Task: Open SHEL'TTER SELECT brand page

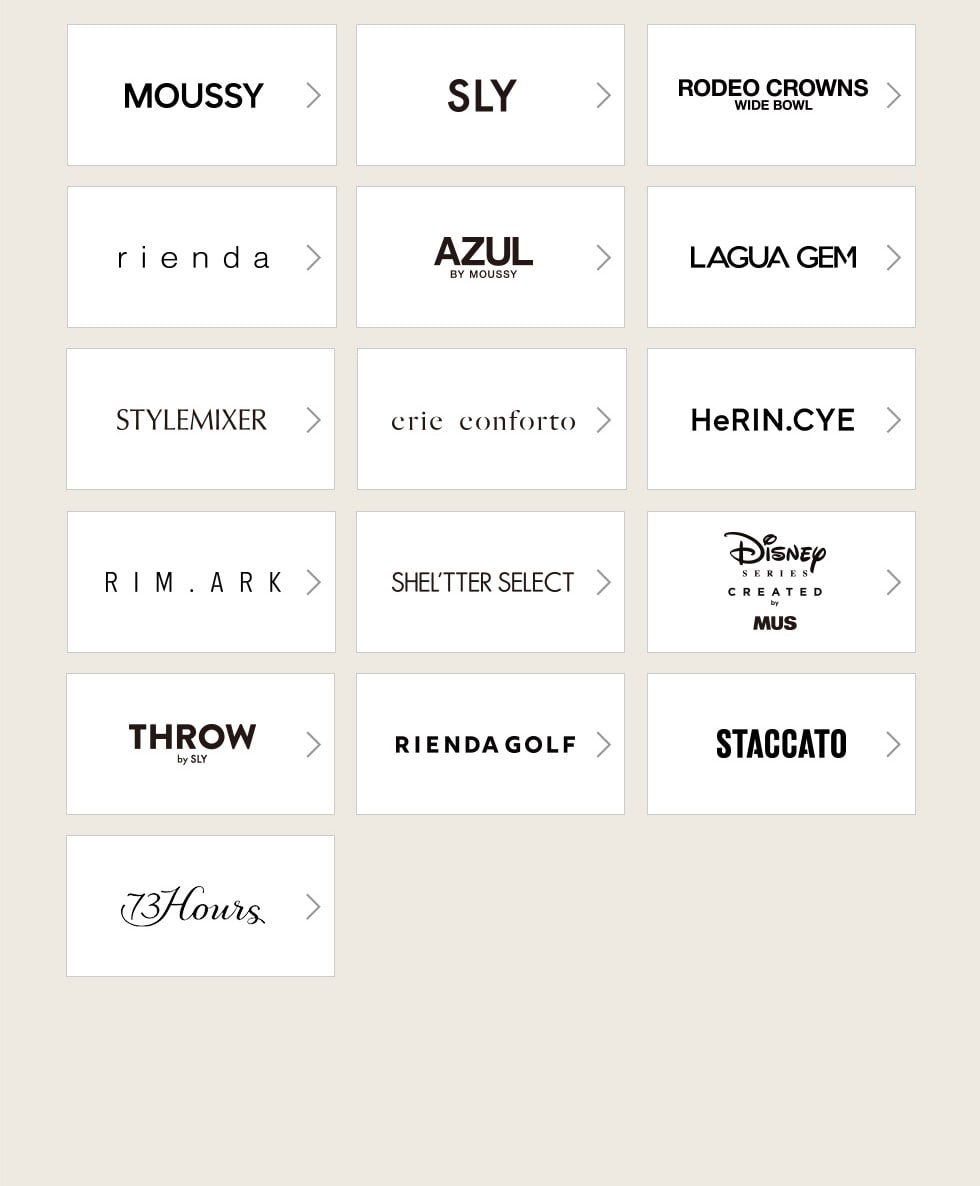Action: coord(490,581)
